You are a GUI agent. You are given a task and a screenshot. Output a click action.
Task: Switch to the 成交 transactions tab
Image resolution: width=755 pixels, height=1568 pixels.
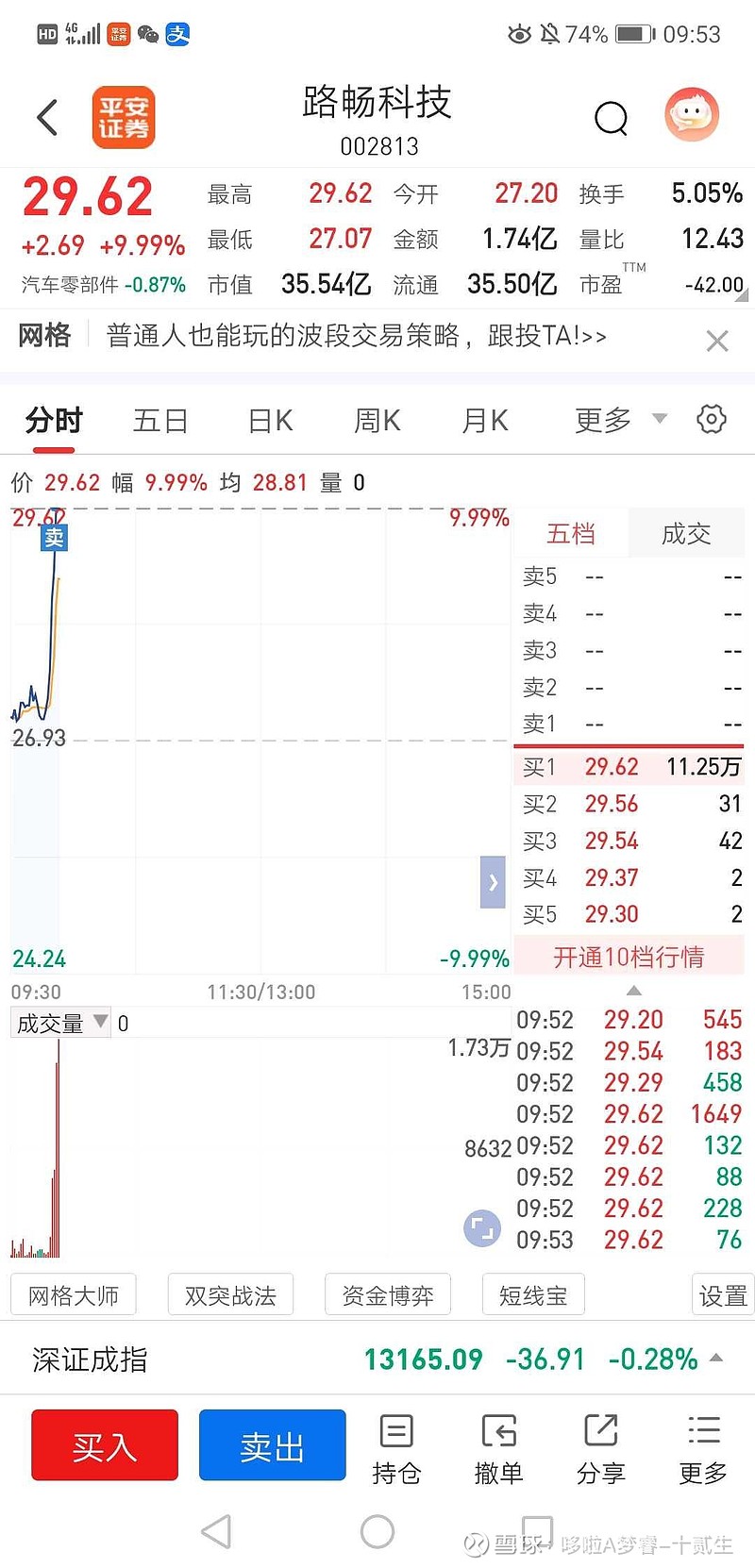(686, 533)
